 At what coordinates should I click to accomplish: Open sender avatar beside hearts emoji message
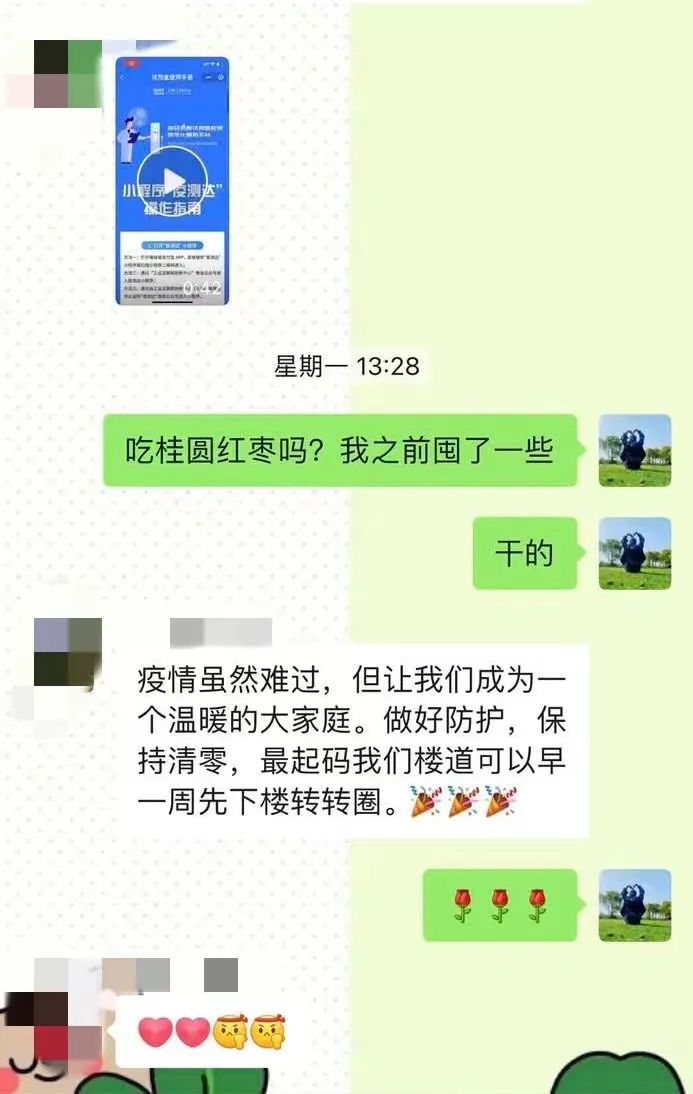[x=67, y=1027]
